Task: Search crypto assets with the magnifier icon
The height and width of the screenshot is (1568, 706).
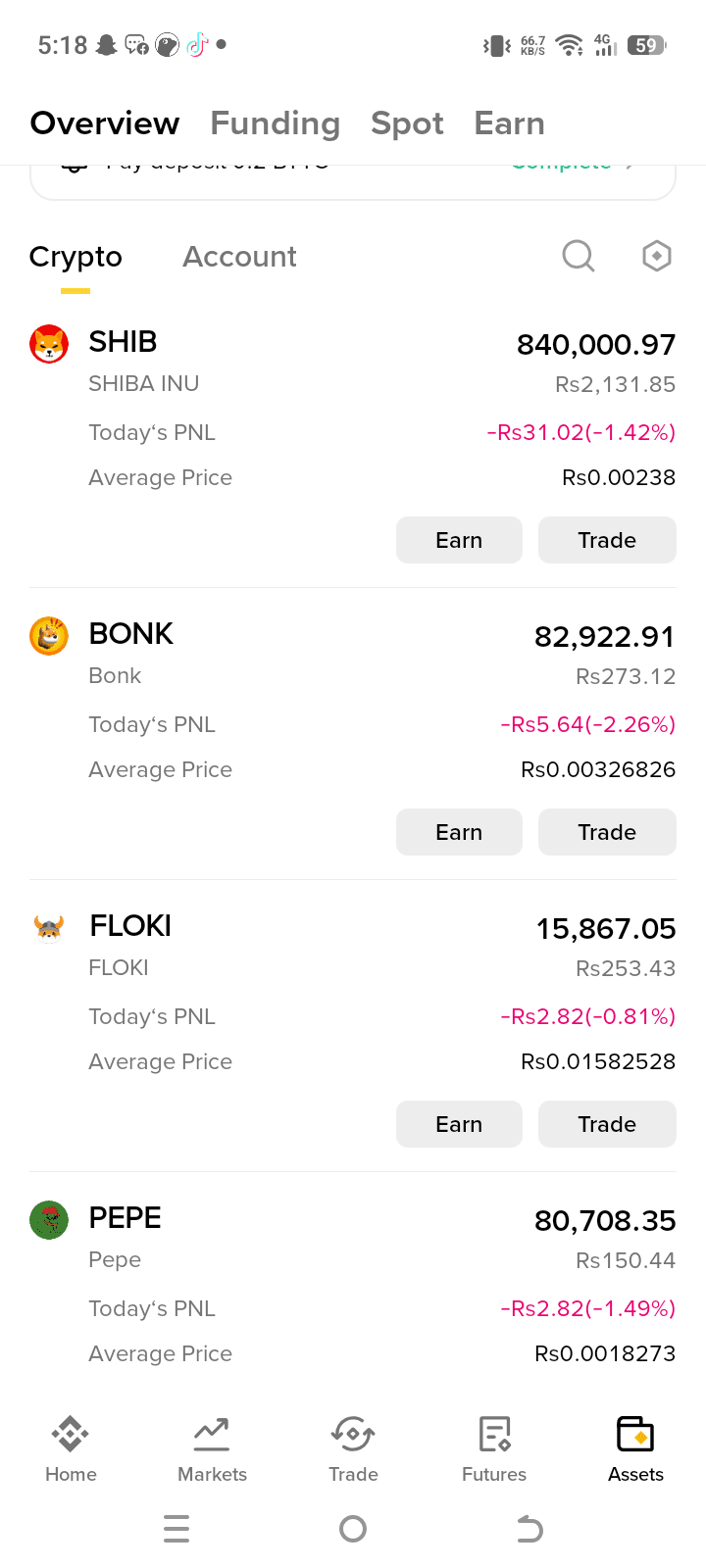Action: (579, 256)
